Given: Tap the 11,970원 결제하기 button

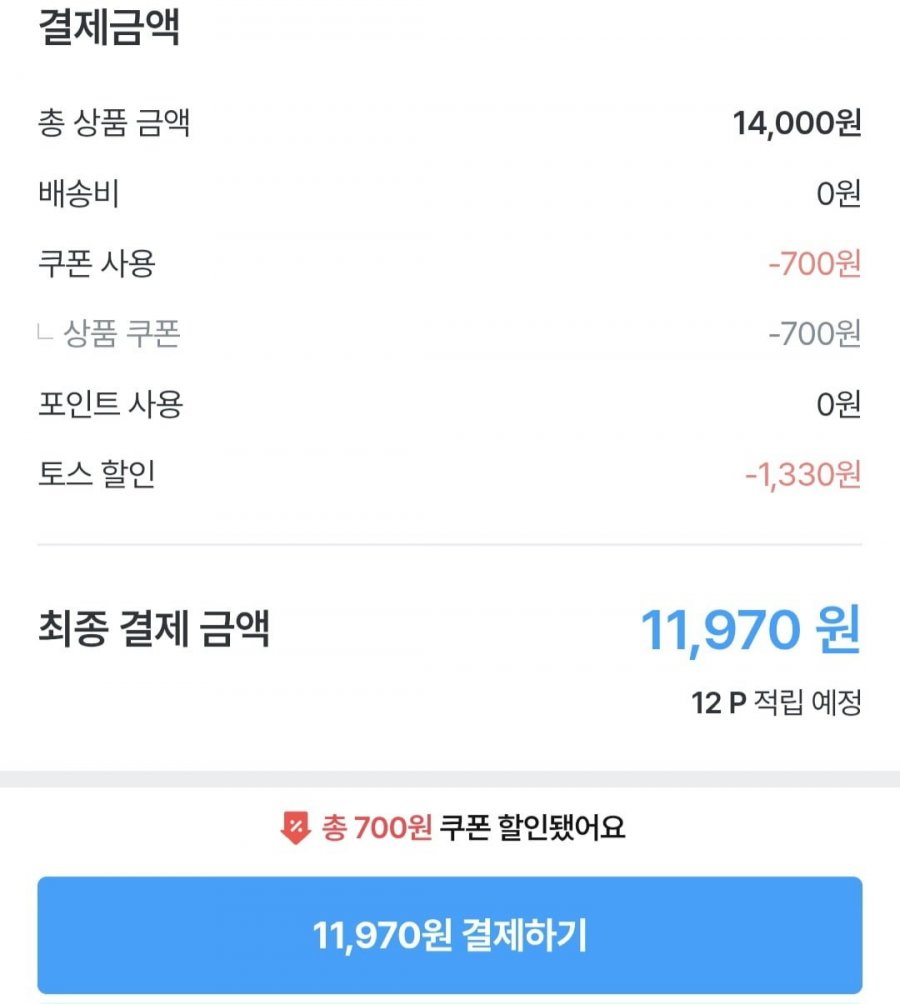Looking at the screenshot, I should coord(449,934).
